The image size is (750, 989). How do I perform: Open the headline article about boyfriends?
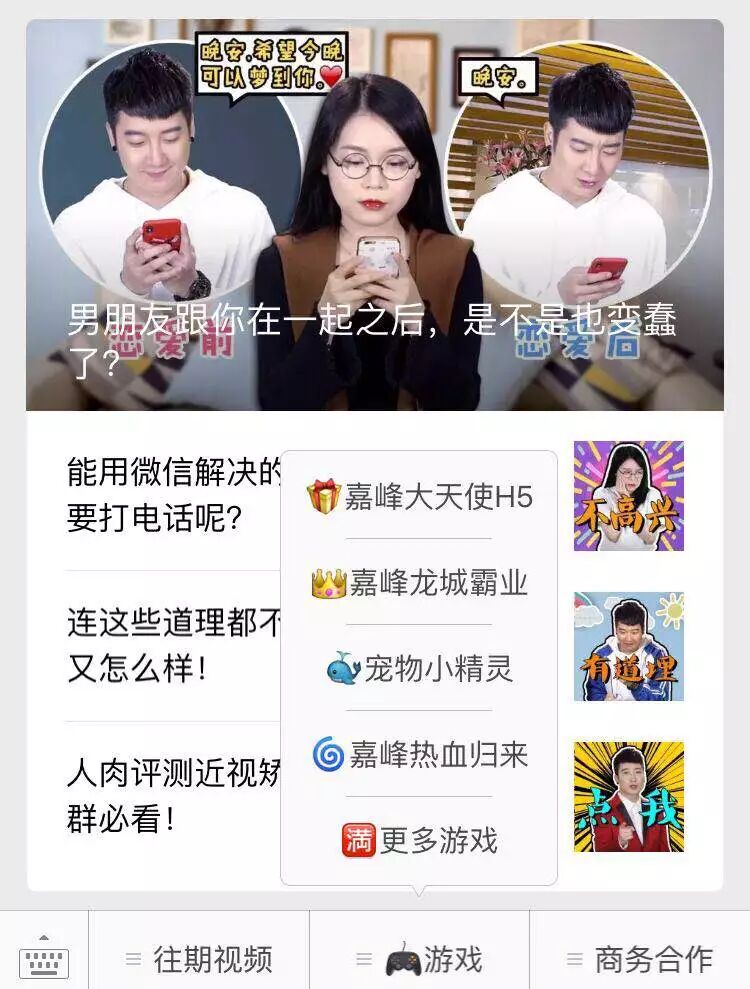374,215
